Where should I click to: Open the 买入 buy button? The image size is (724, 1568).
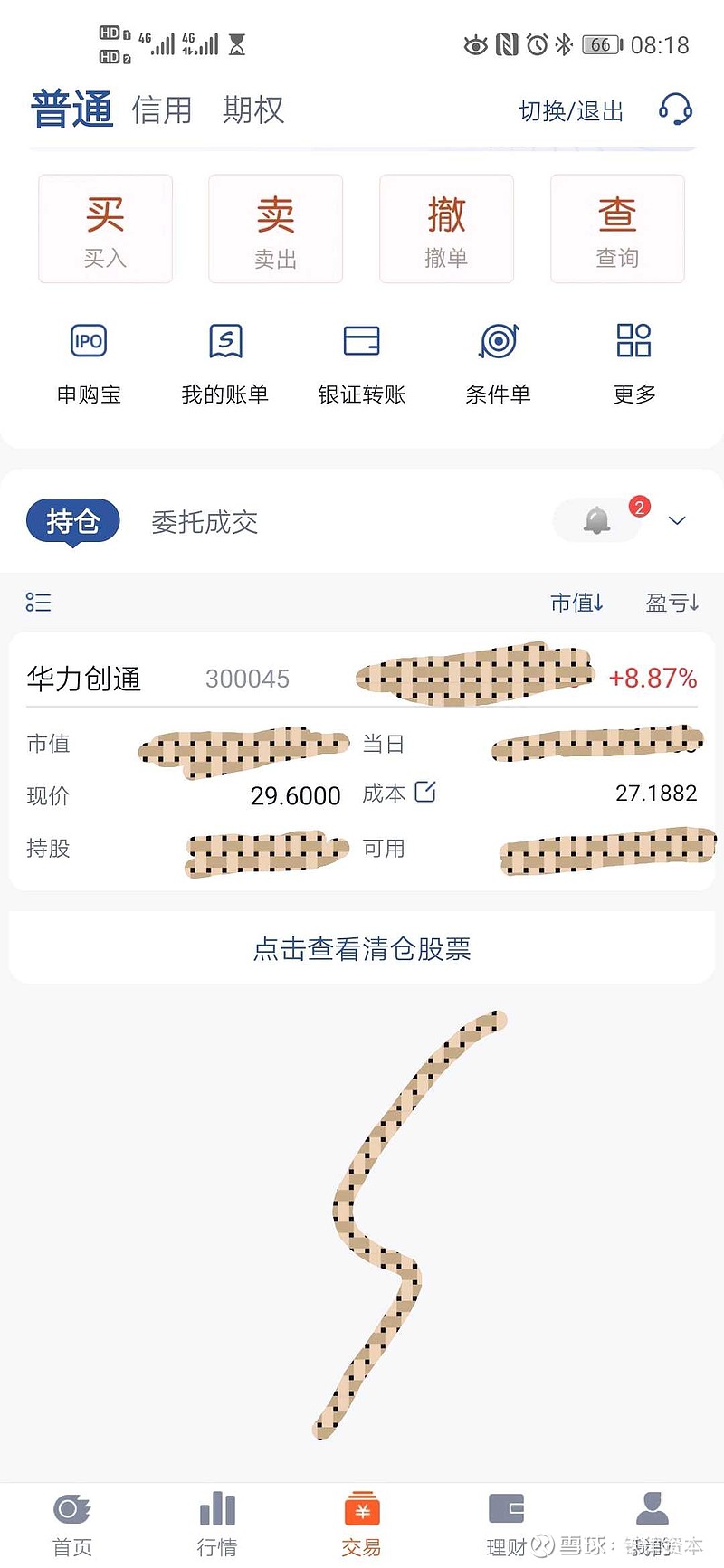click(105, 229)
